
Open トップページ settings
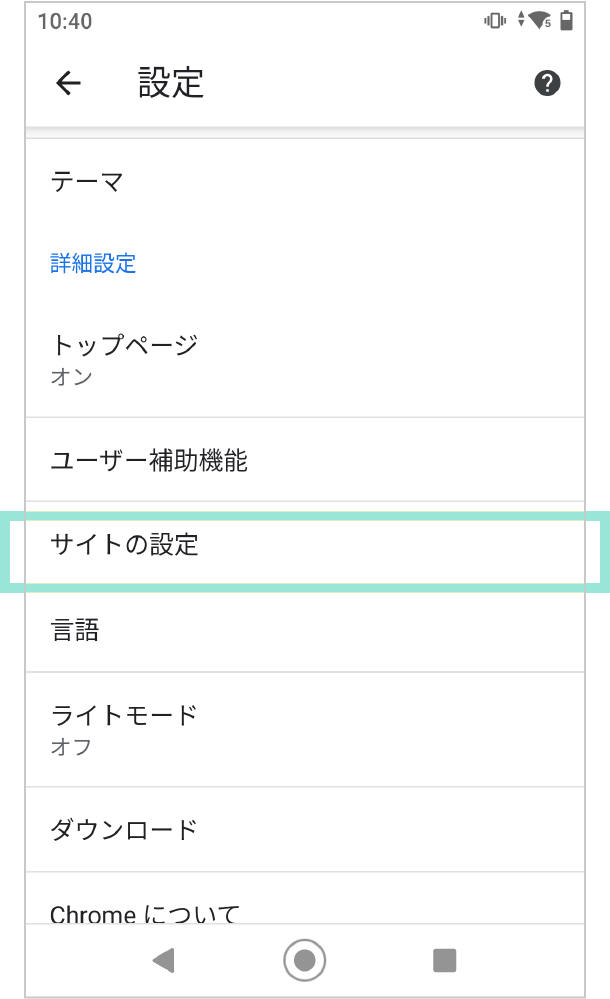[305, 359]
